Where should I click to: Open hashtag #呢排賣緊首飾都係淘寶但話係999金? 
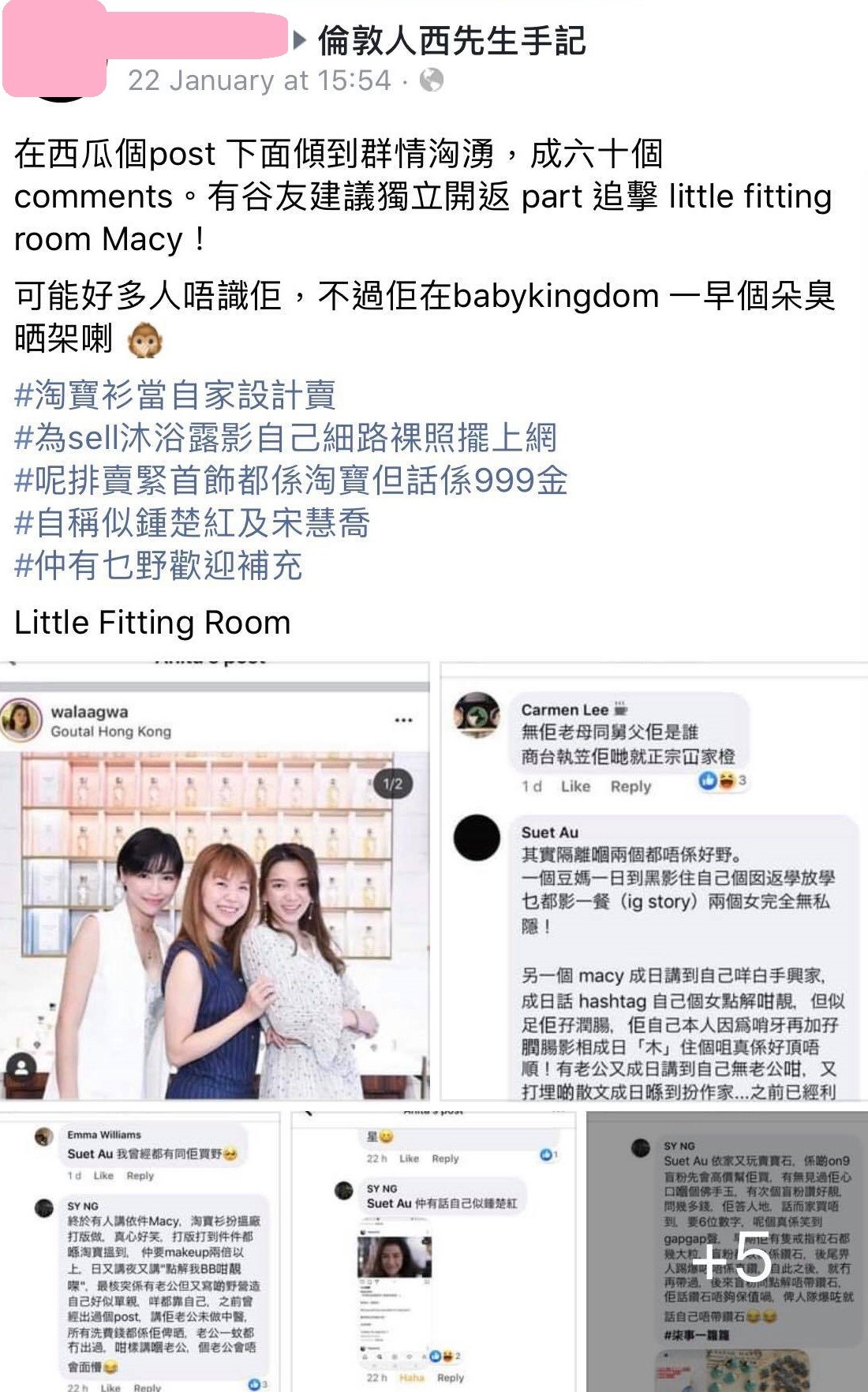click(x=291, y=480)
